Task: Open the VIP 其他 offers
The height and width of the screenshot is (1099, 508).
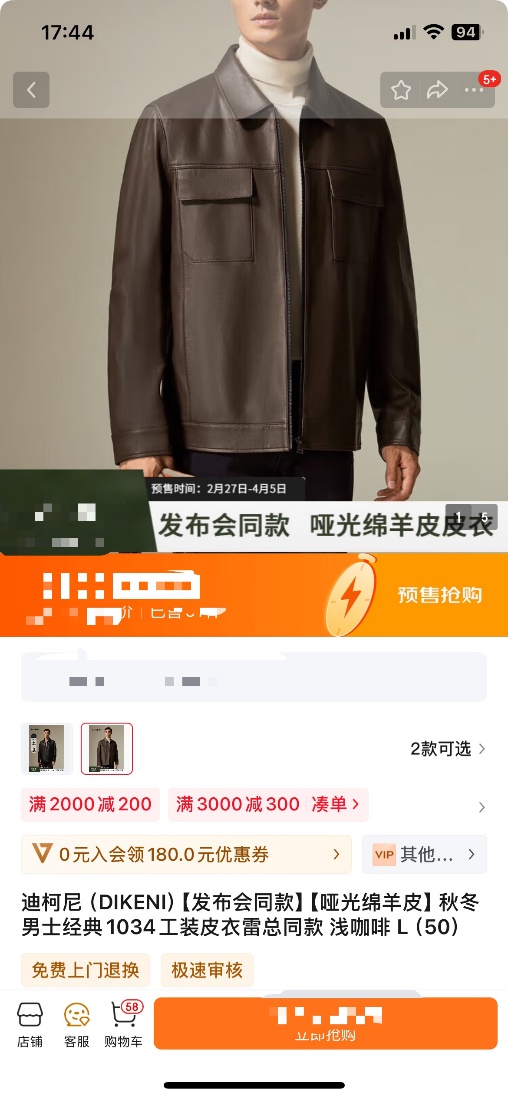Action: point(425,854)
